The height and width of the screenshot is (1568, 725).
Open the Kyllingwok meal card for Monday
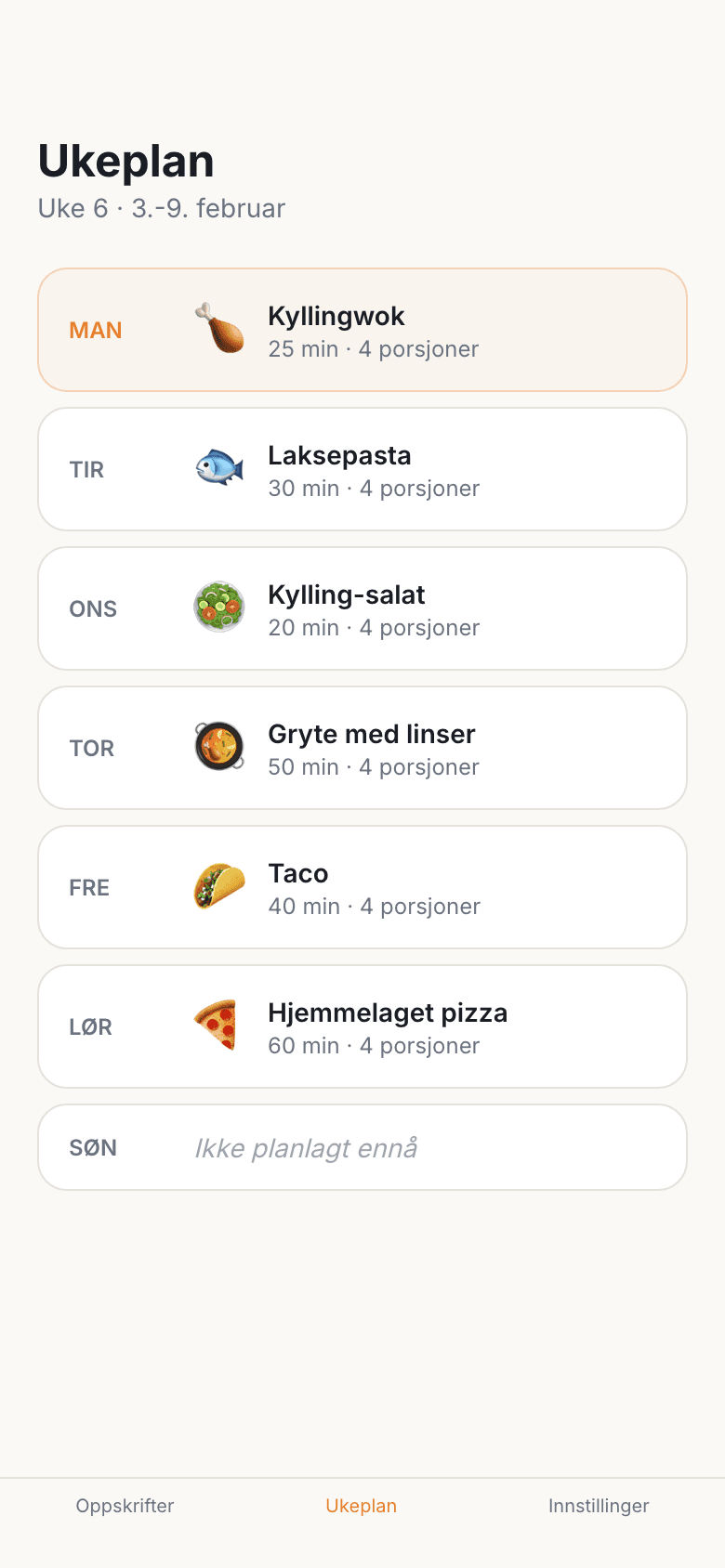[x=362, y=330]
